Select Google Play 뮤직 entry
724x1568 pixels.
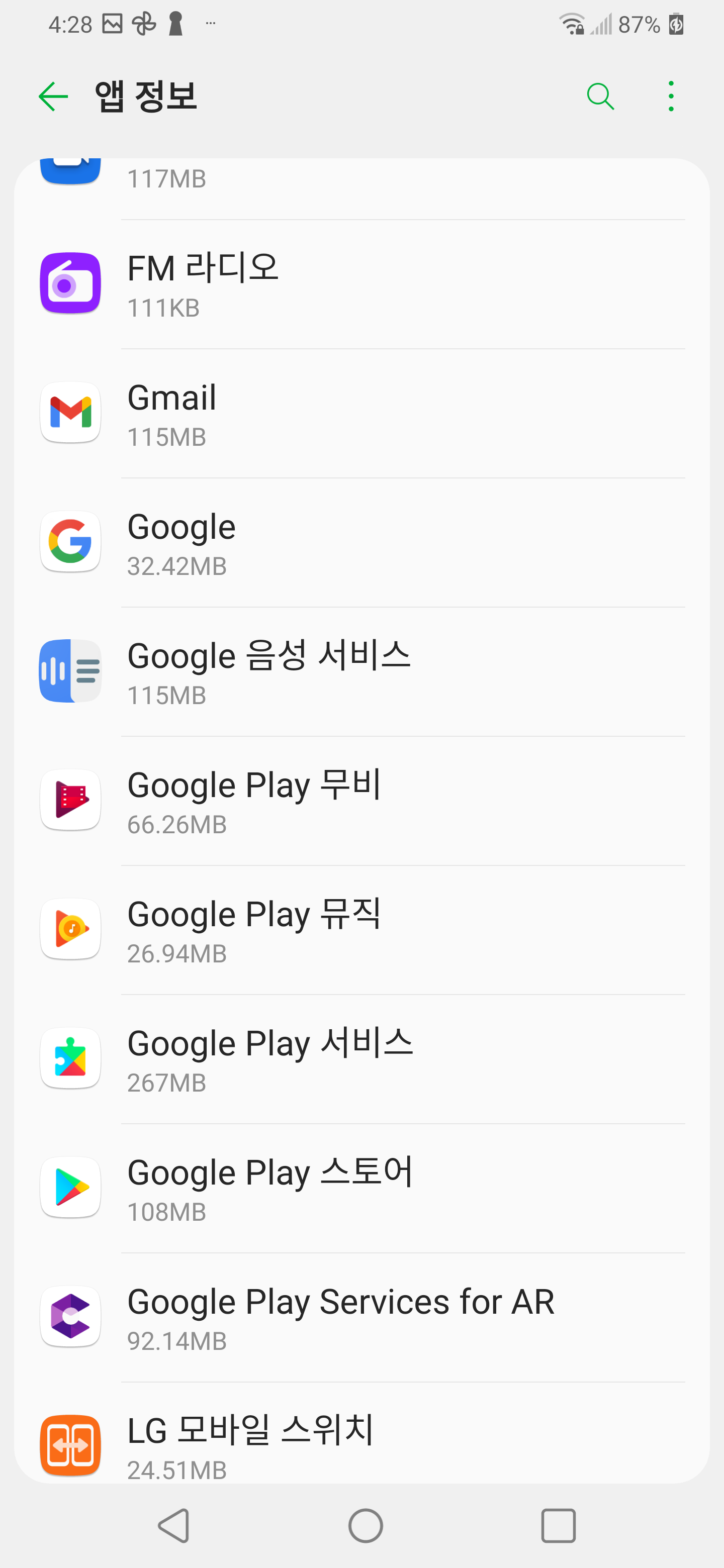361,929
